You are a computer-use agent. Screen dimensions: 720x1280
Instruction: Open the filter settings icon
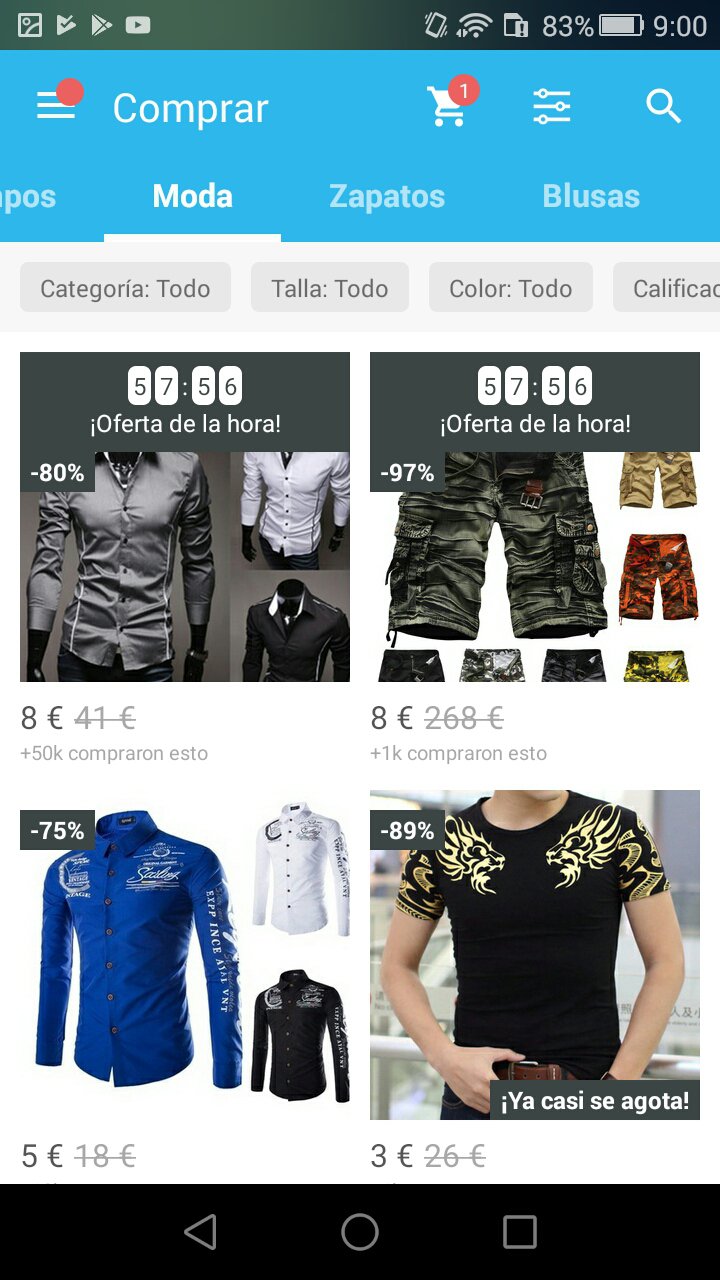click(x=552, y=107)
